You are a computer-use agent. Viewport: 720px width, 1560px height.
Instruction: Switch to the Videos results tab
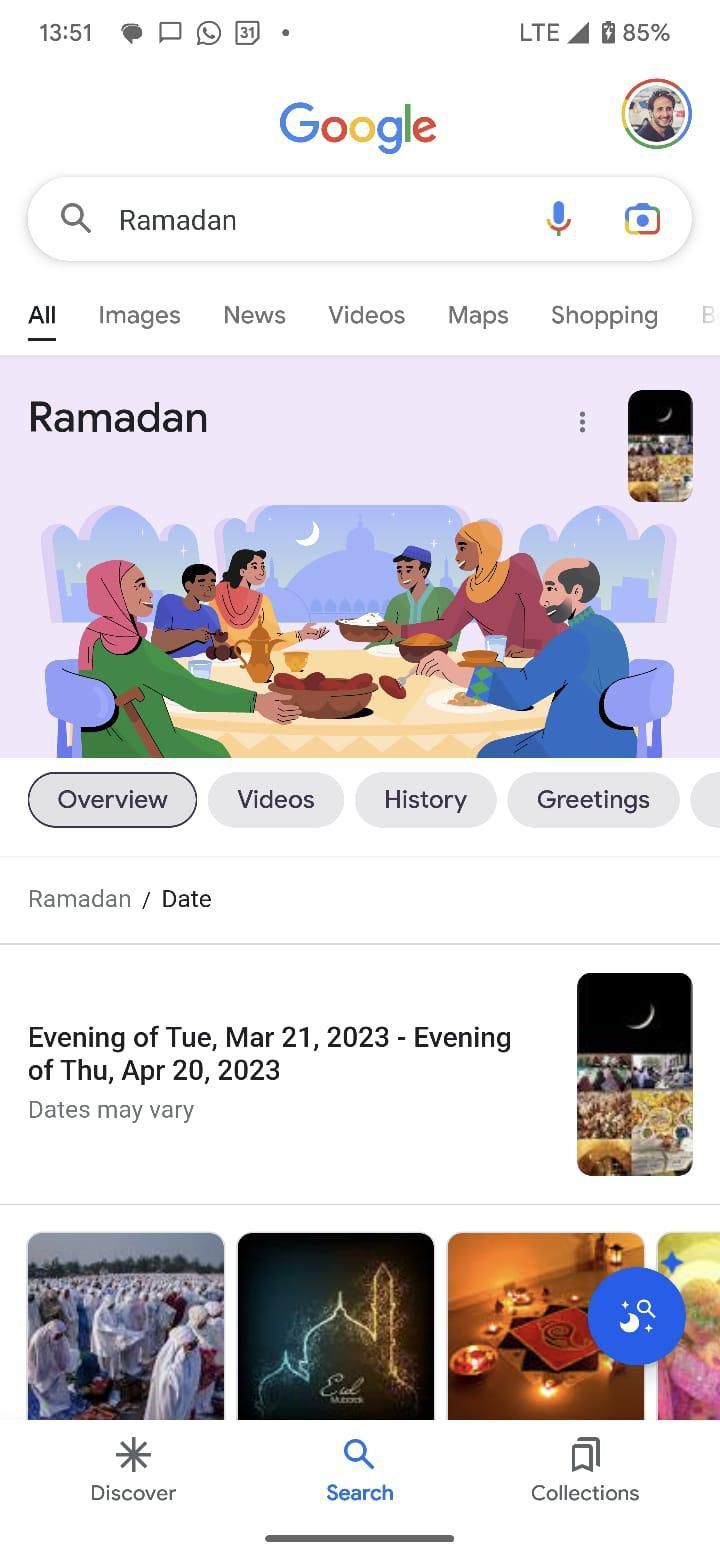366,315
